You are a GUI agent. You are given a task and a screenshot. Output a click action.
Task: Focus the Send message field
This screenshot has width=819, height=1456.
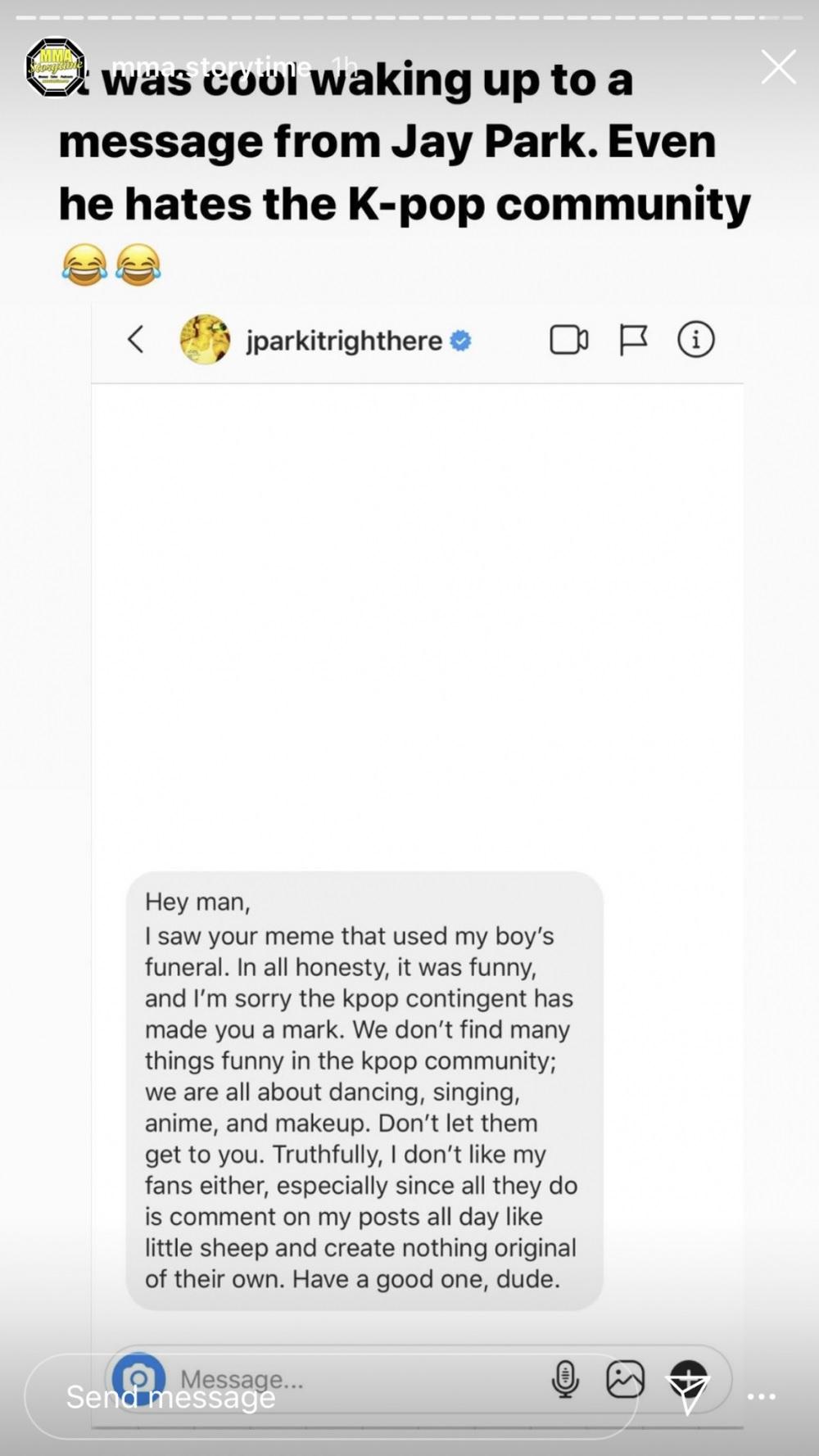click(328, 1397)
